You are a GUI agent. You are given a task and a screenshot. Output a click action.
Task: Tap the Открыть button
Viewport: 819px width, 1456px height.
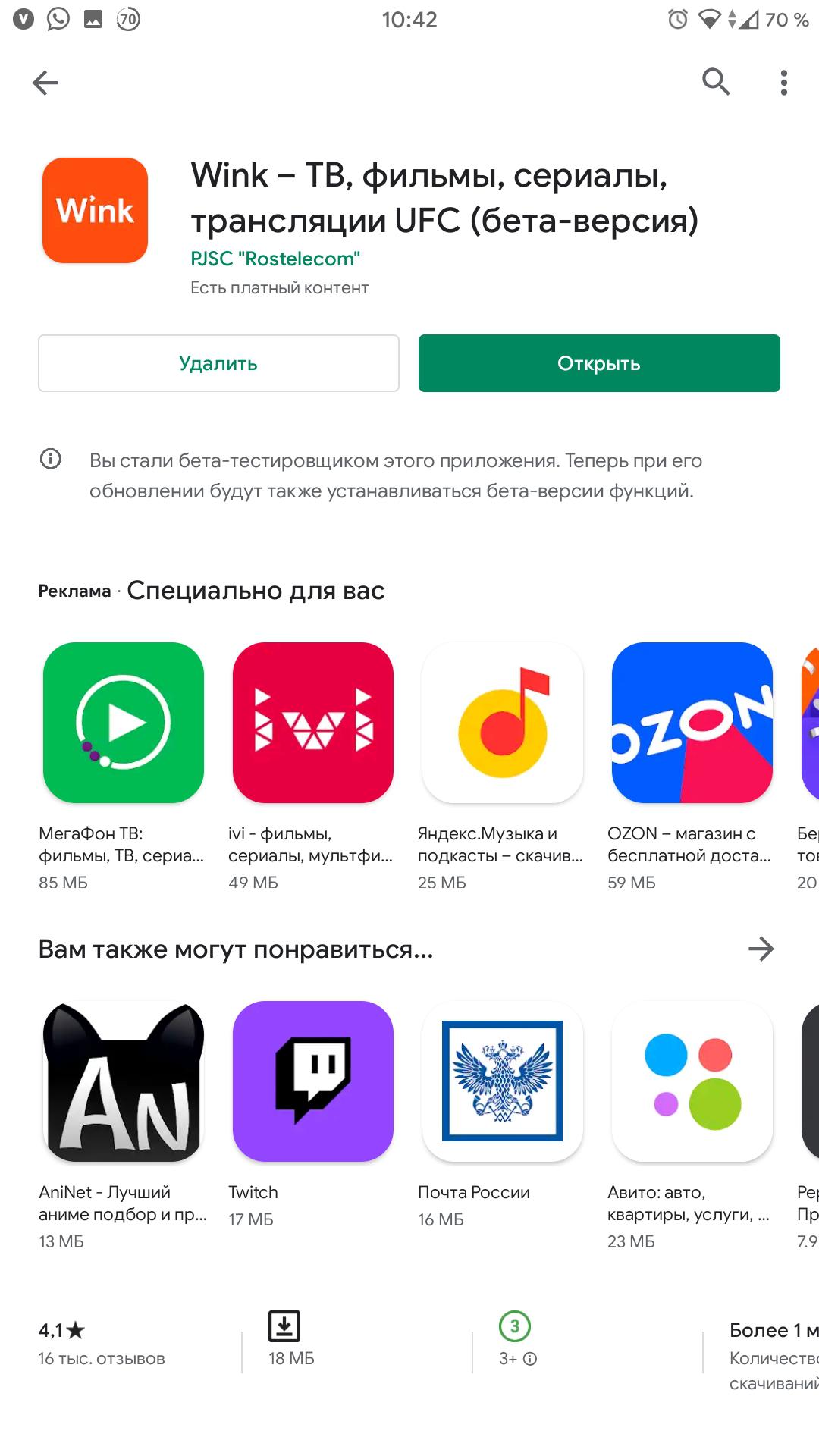click(x=599, y=363)
